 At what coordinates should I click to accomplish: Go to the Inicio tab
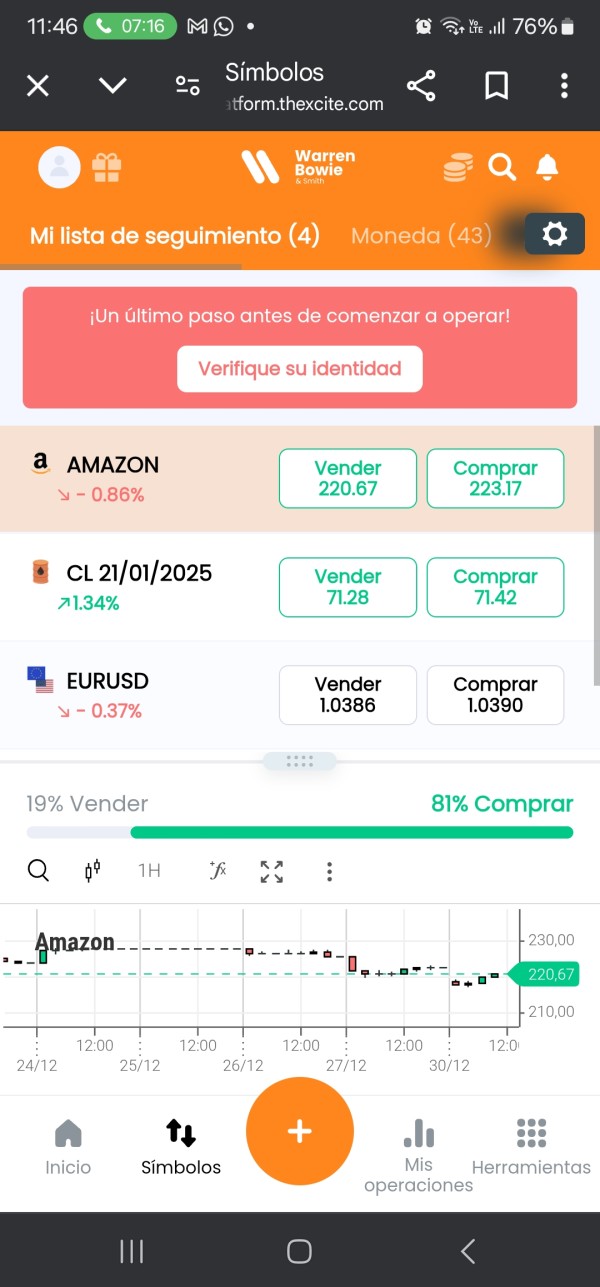(x=68, y=1147)
